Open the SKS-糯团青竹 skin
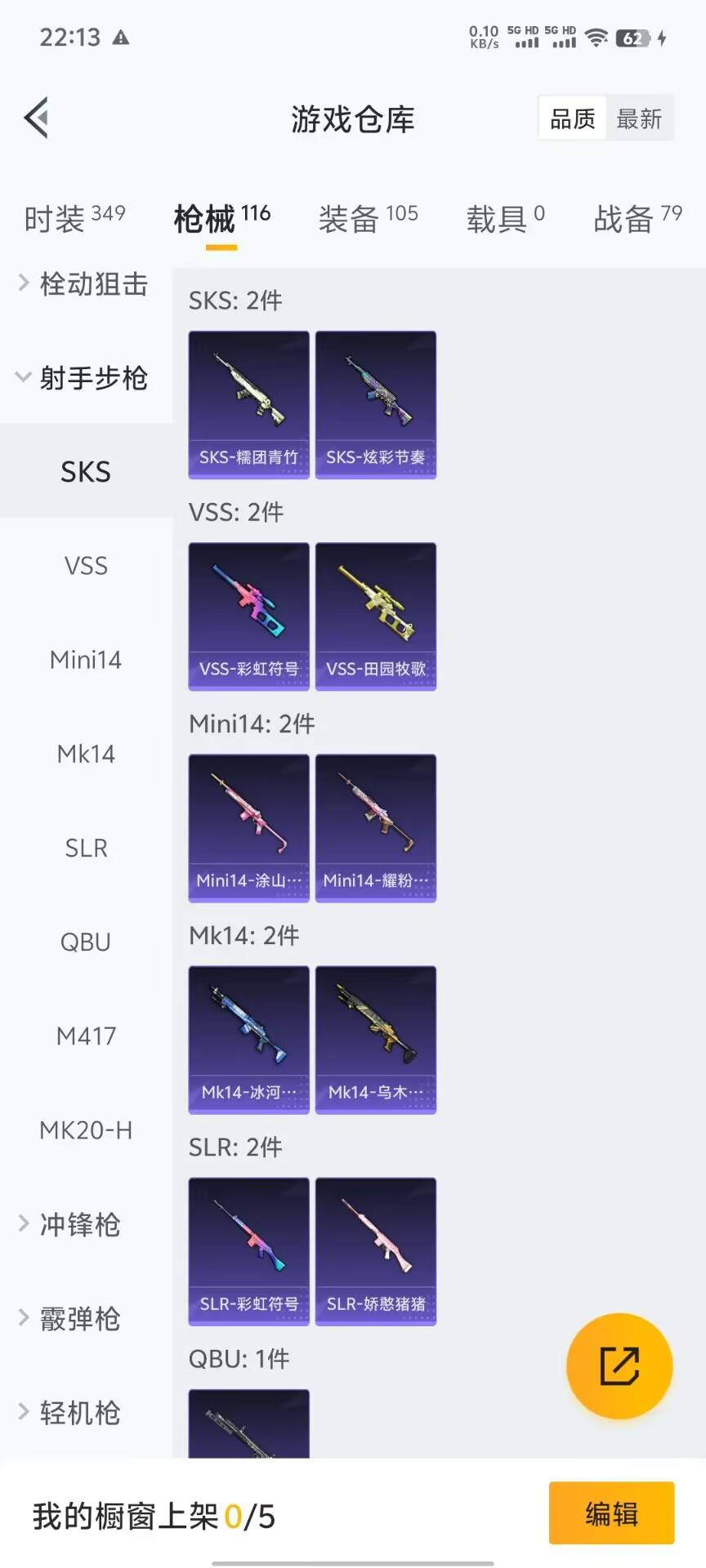The image size is (706, 1568). (248, 404)
